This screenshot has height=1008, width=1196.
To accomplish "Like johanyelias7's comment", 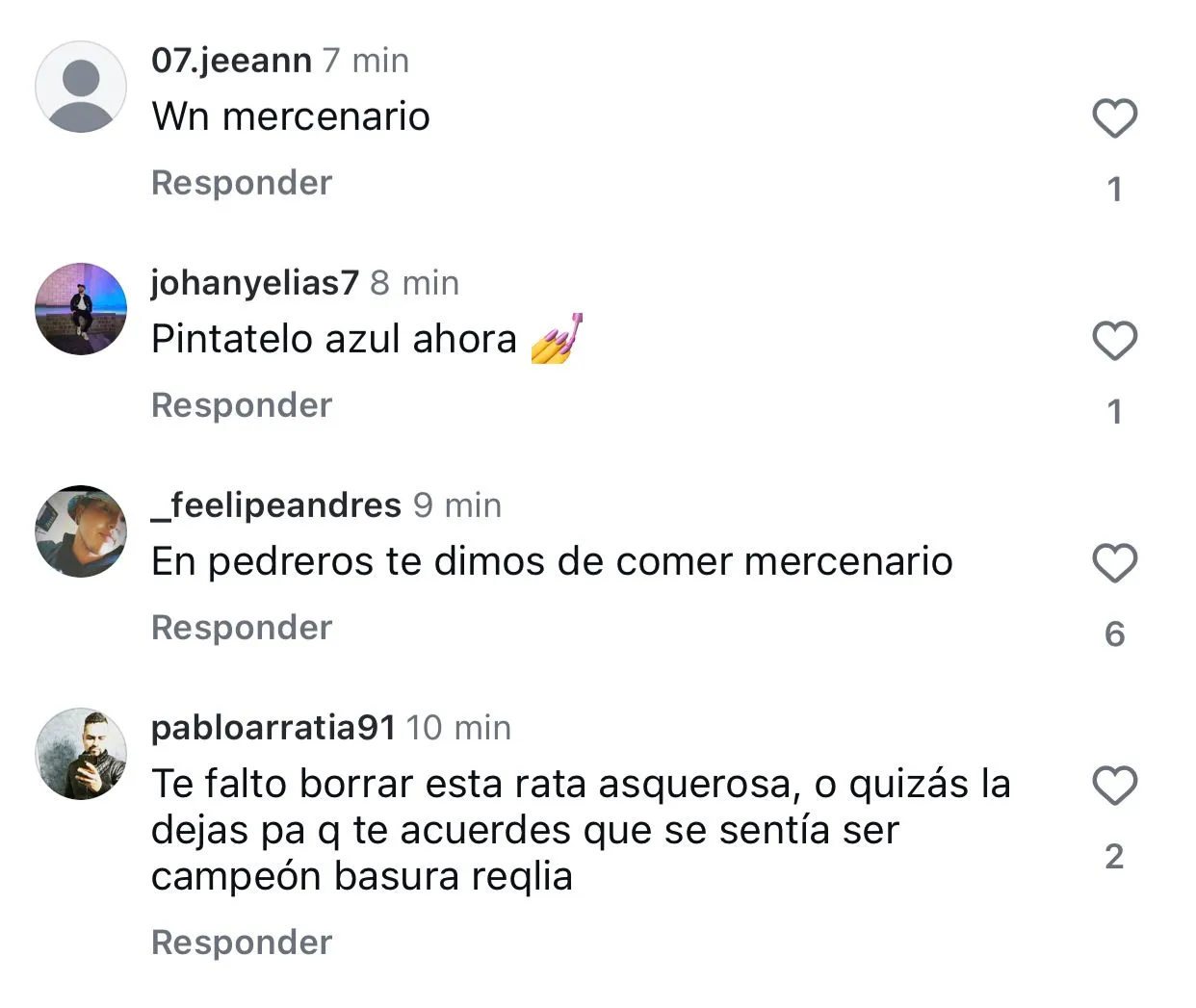I will tap(1114, 341).
